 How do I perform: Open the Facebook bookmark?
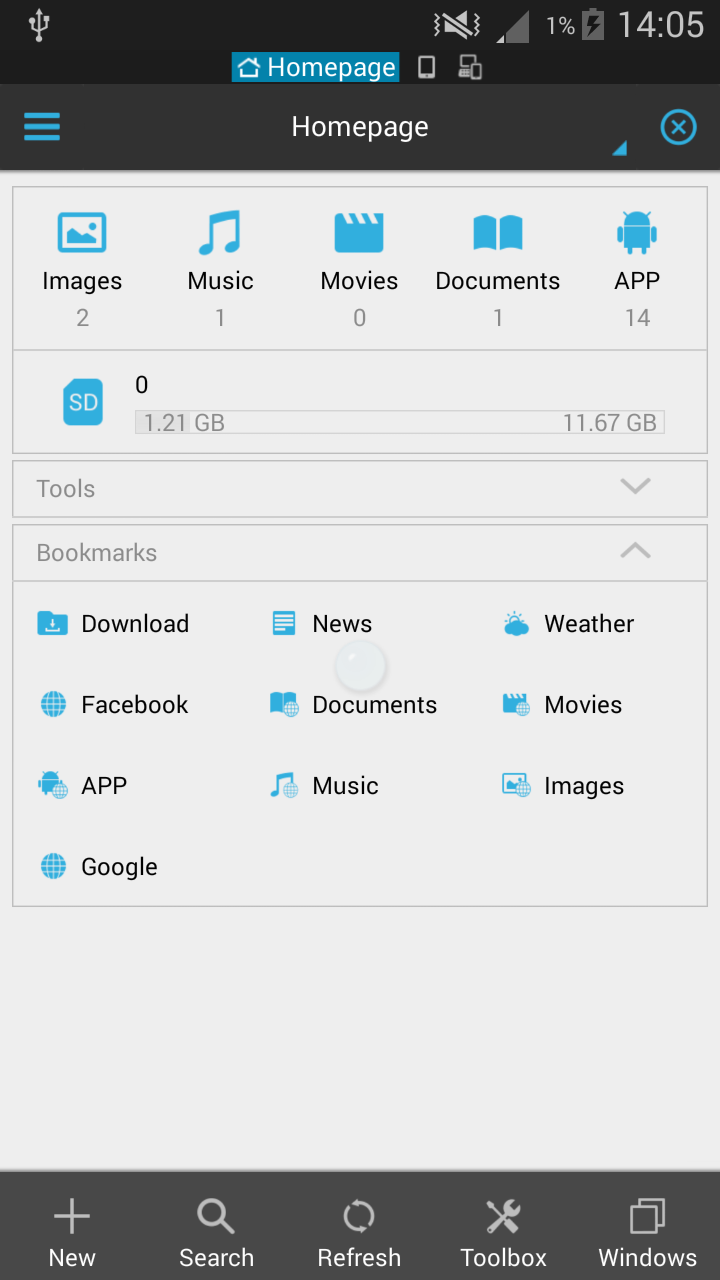[113, 705]
